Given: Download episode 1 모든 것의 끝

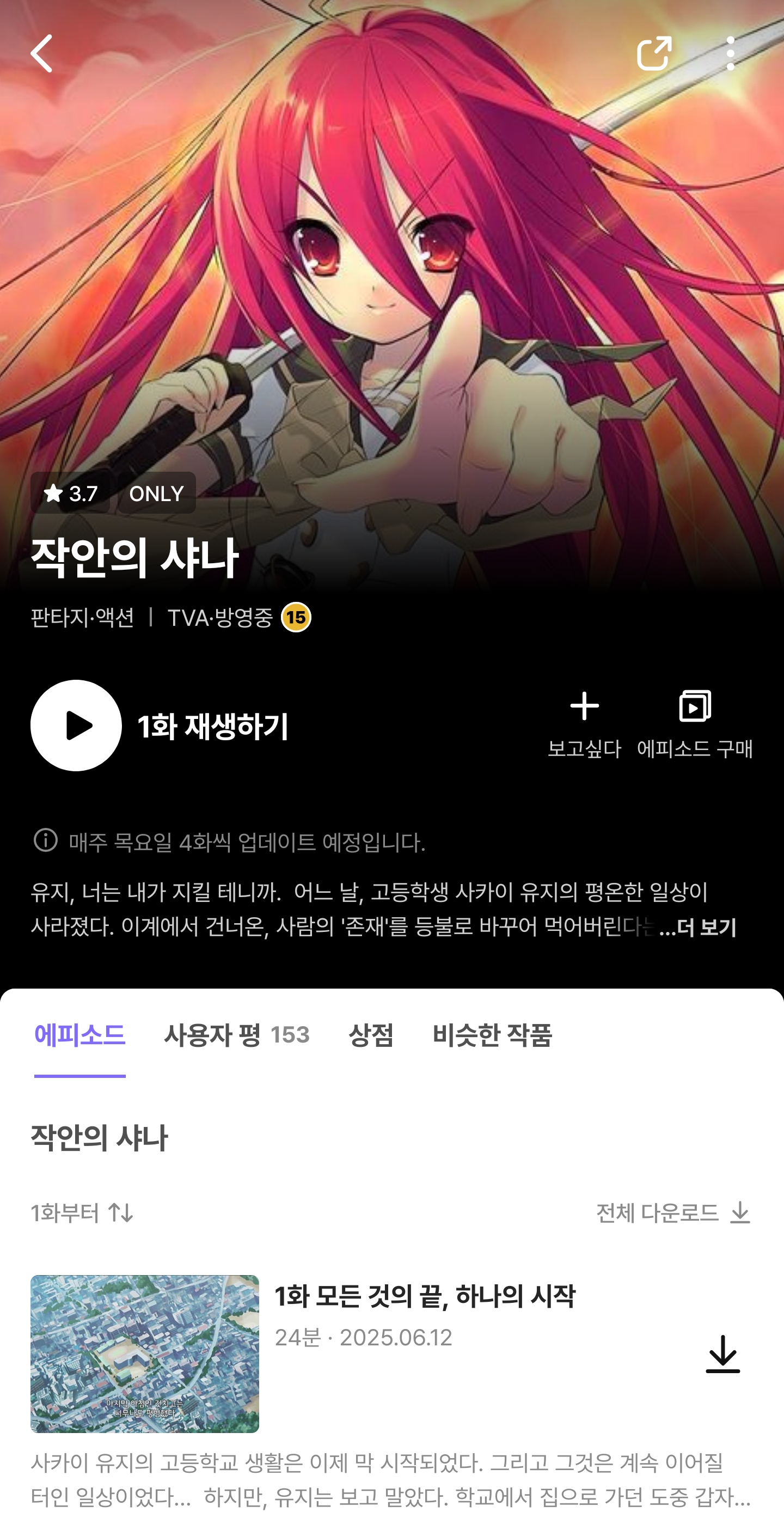Looking at the screenshot, I should 722,1354.
